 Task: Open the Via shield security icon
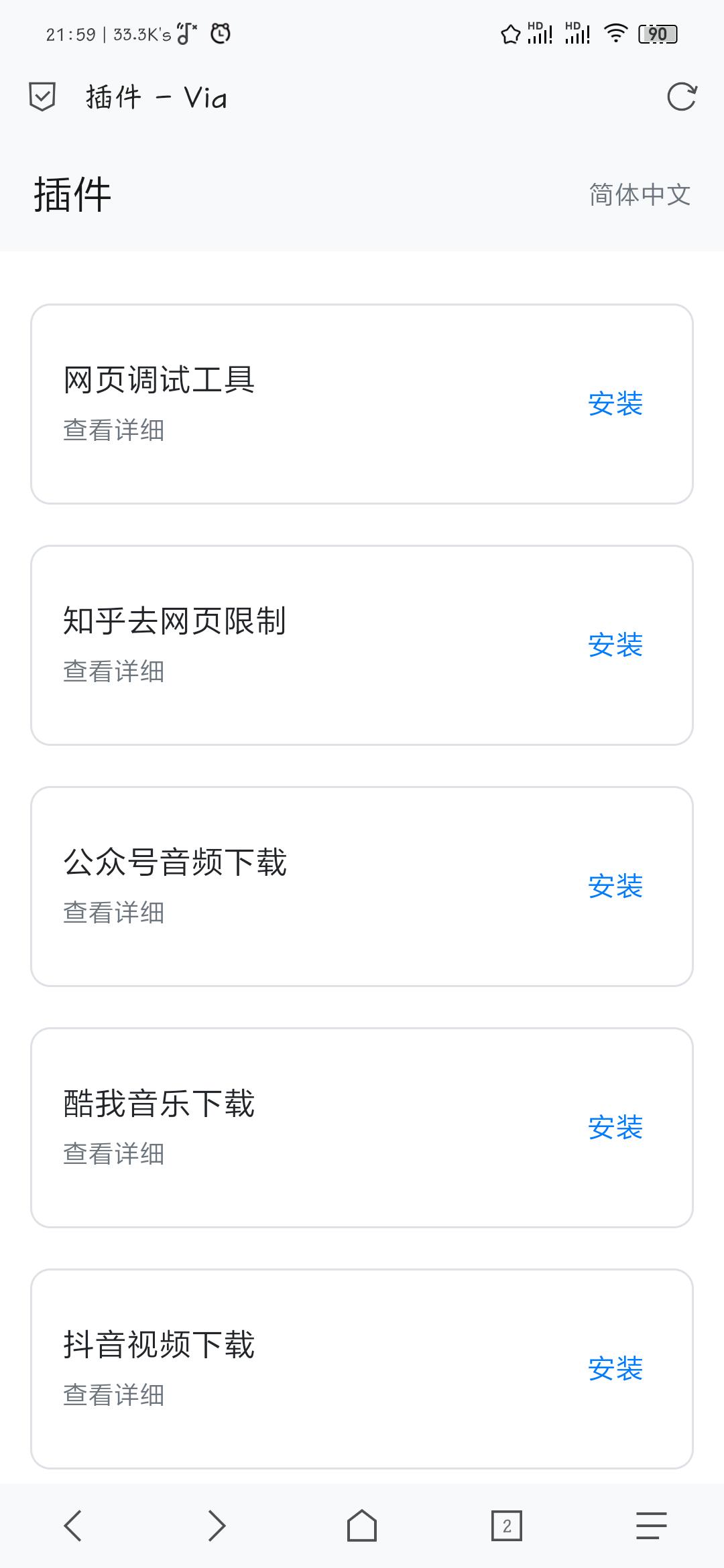point(42,96)
